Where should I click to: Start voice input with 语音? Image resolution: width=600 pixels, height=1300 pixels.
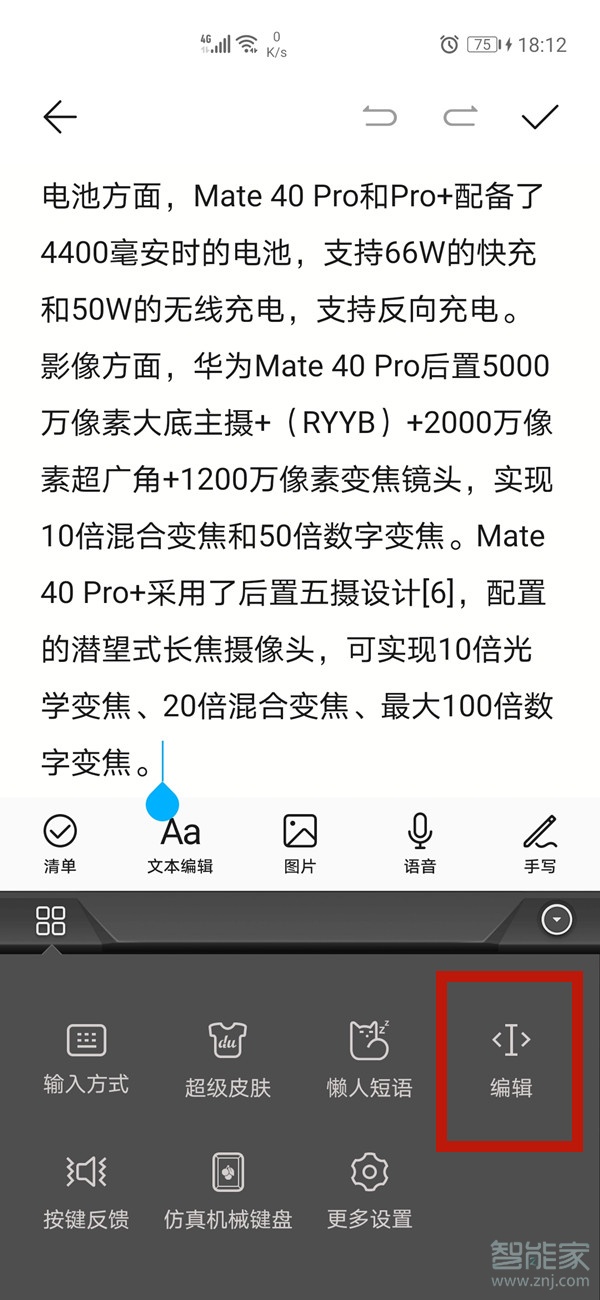[420, 843]
